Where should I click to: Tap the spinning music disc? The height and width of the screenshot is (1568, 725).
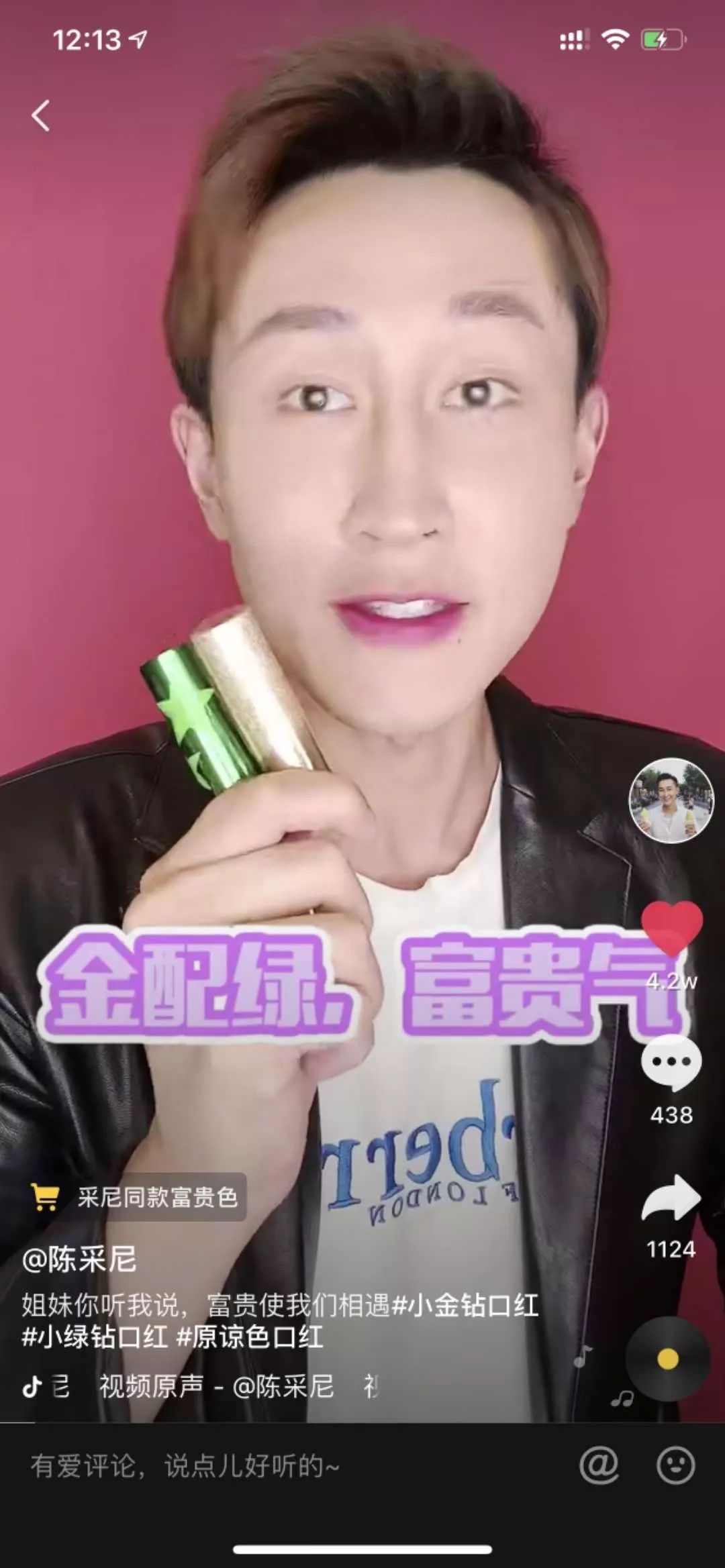(667, 1359)
